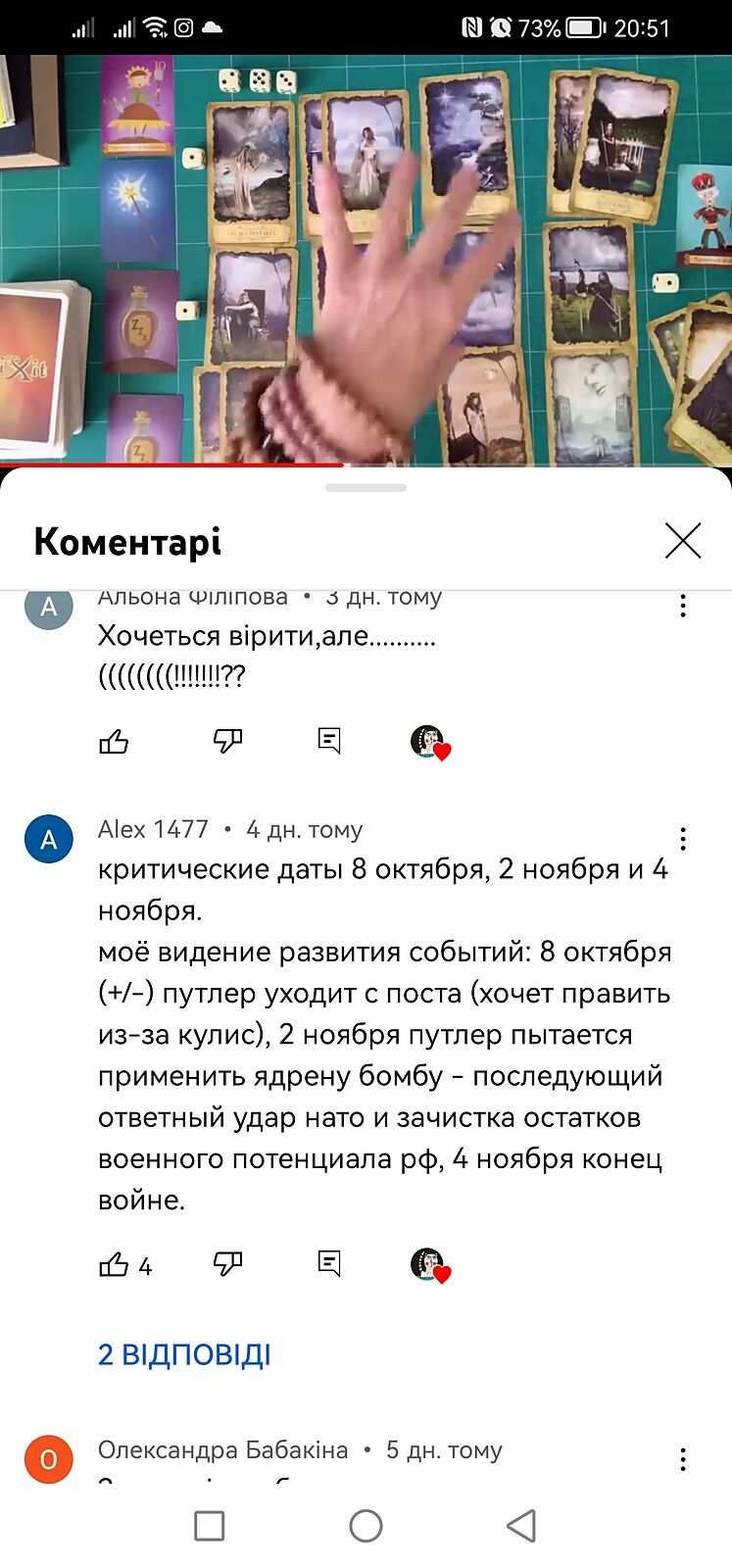Open options menu for Alex 1477's comment

pos(682,839)
